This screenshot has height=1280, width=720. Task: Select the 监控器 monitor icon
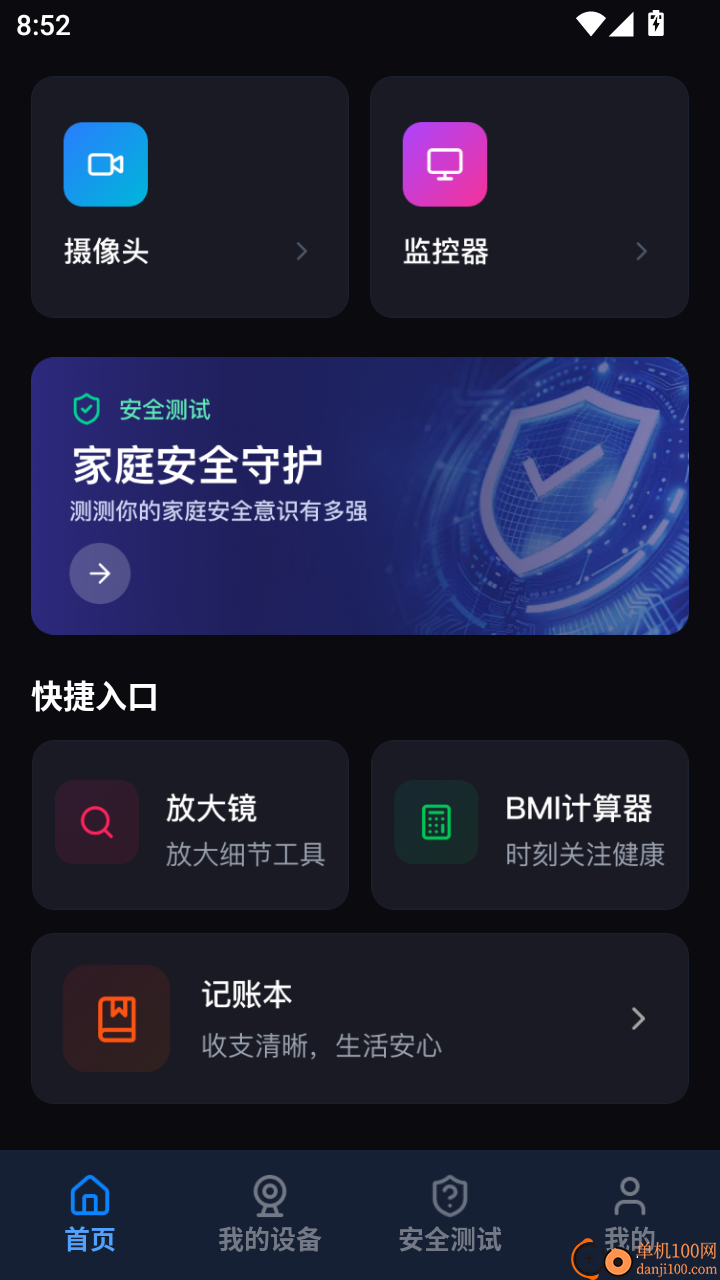tap(444, 164)
